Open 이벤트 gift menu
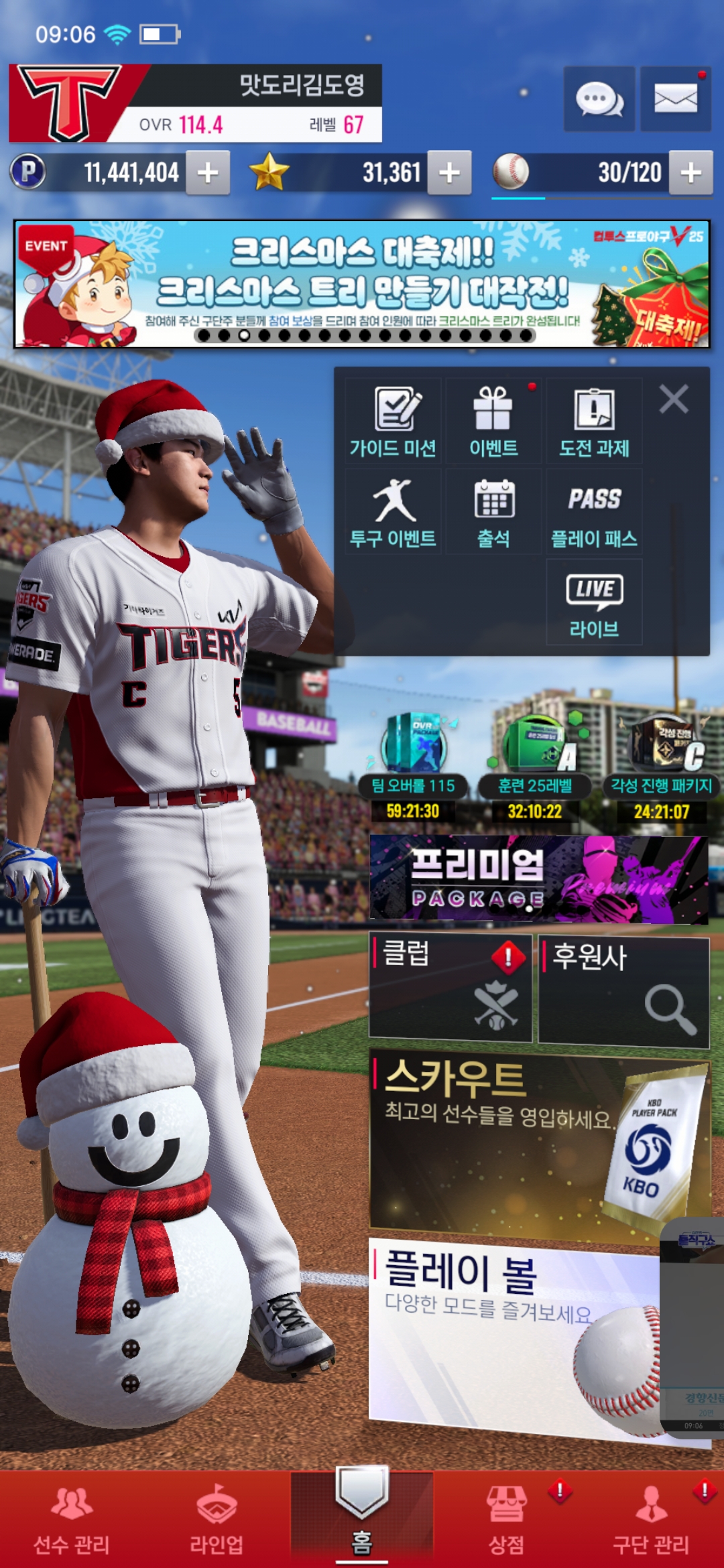The height and width of the screenshot is (1568, 724). (x=493, y=421)
